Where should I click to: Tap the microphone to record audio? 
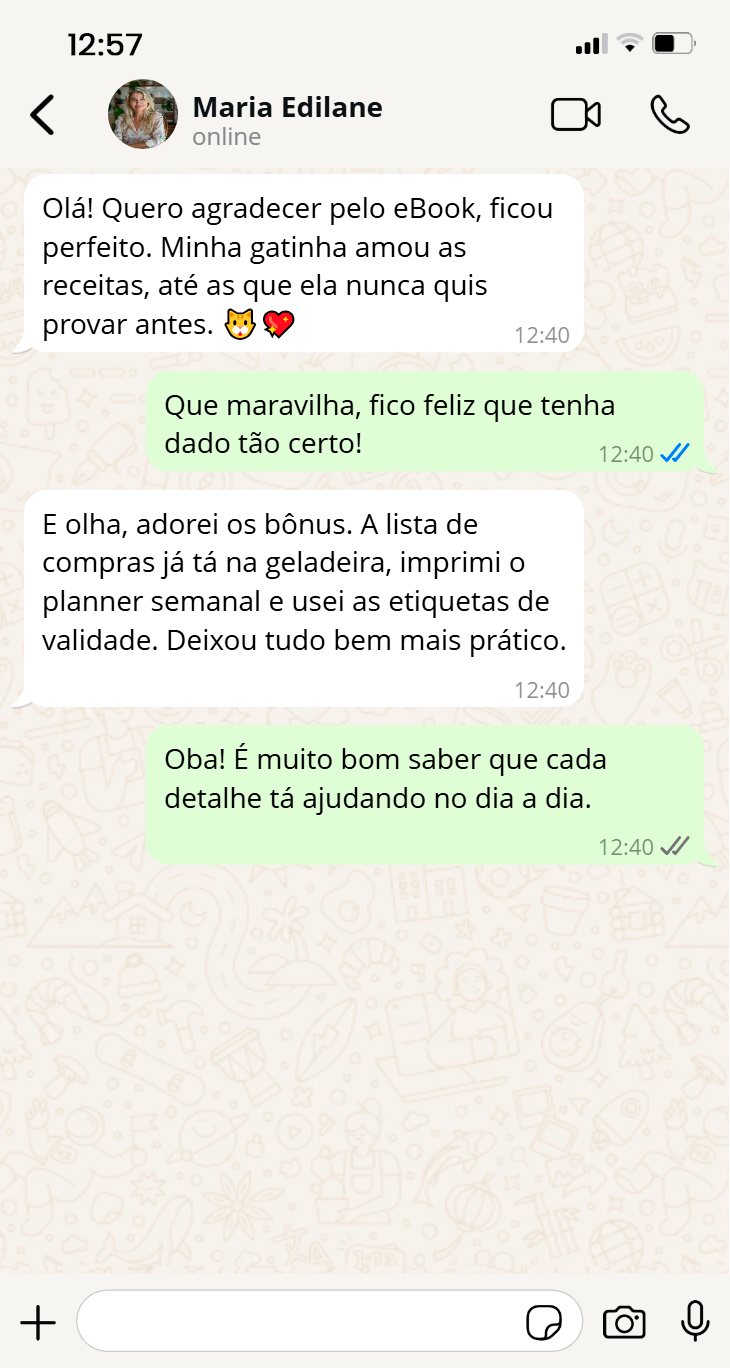(x=695, y=1322)
